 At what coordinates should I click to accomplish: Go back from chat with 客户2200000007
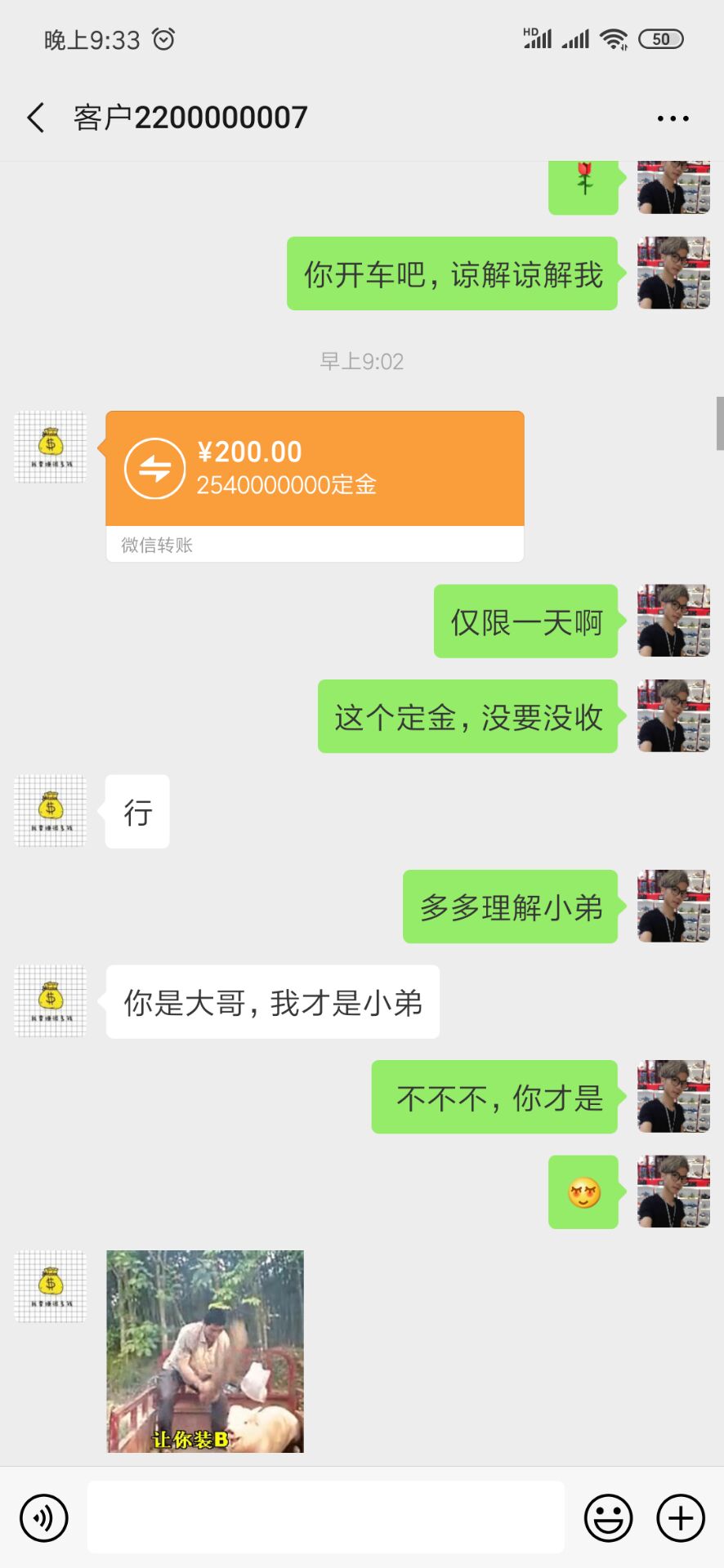coord(35,118)
